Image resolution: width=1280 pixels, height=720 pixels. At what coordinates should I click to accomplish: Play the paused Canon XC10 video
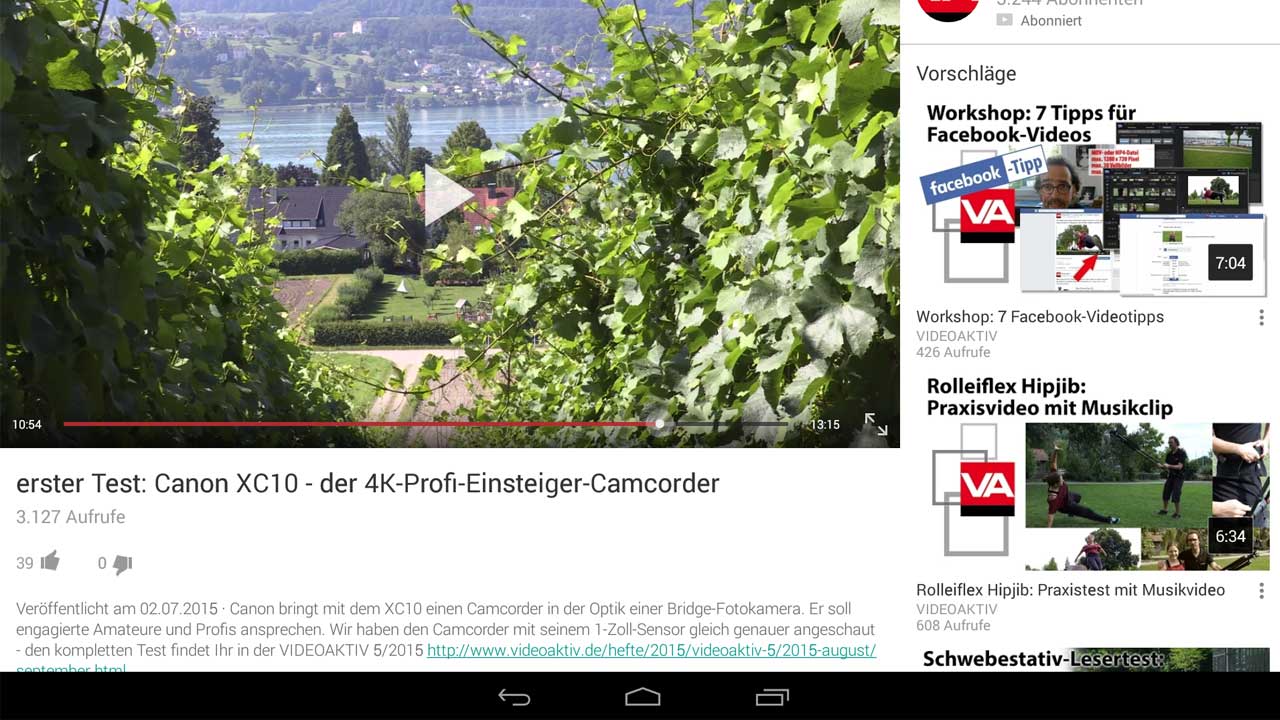(x=446, y=196)
